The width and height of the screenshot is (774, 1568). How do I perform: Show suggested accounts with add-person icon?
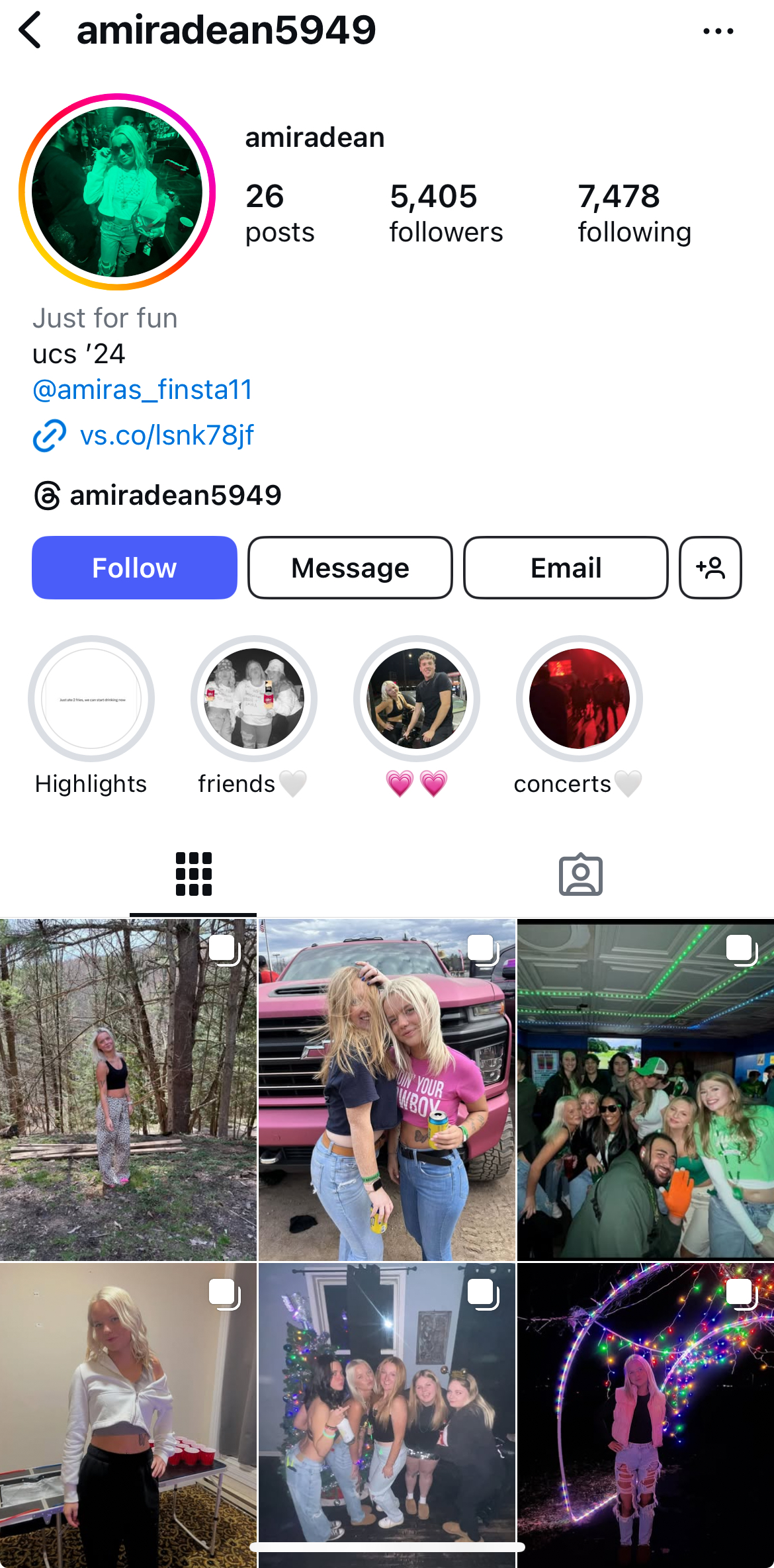pyautogui.click(x=710, y=568)
